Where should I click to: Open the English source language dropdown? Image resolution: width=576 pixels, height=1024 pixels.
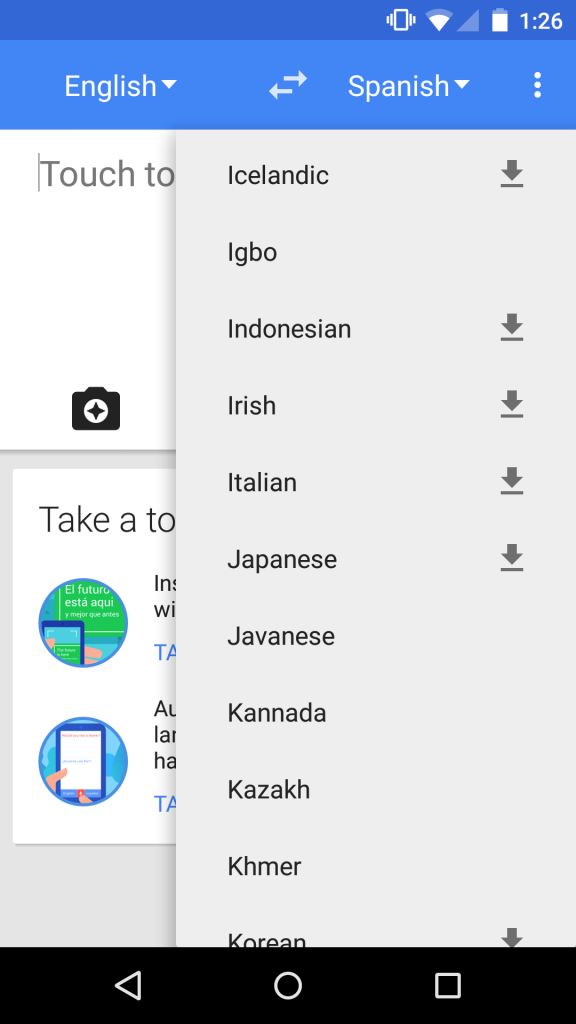tap(120, 86)
